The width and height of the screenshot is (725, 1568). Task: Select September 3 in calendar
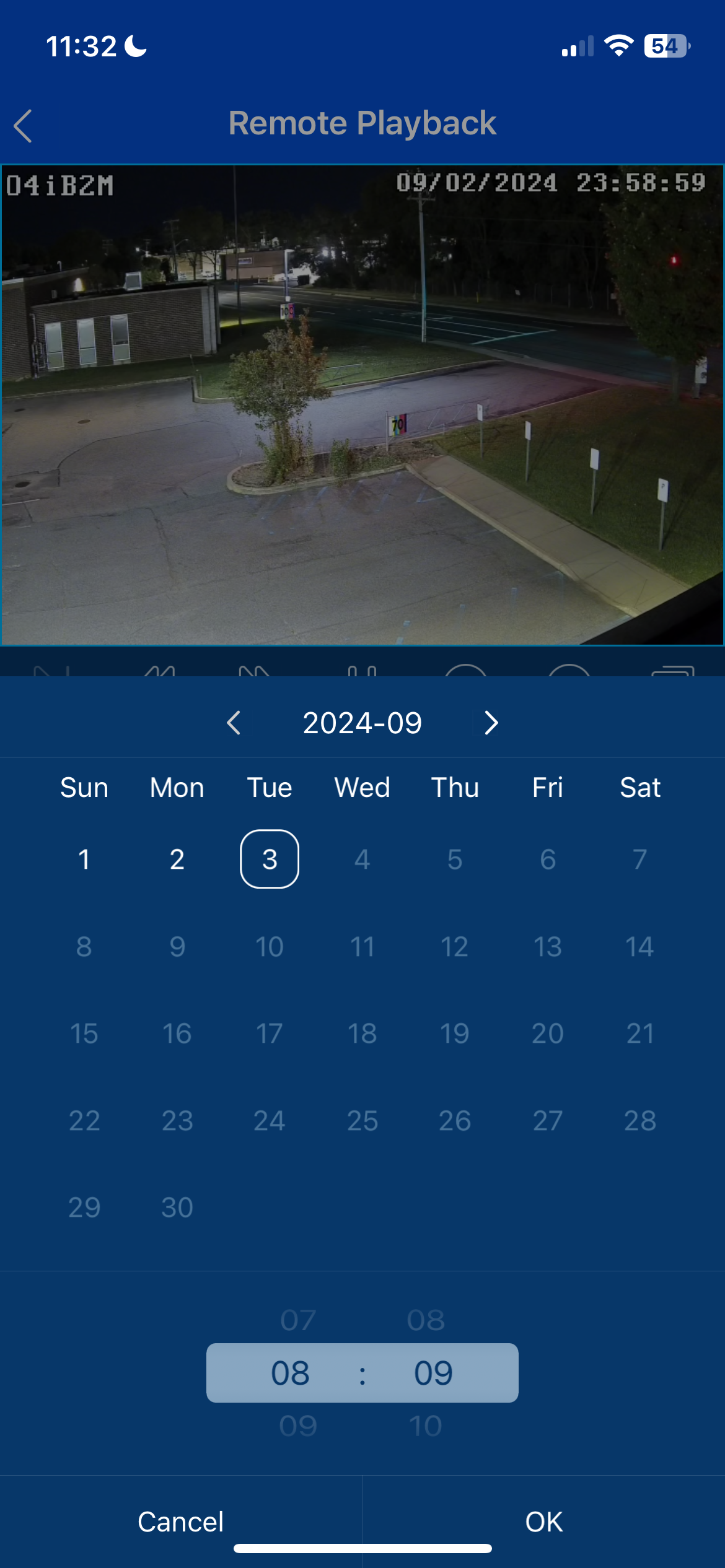[270, 859]
